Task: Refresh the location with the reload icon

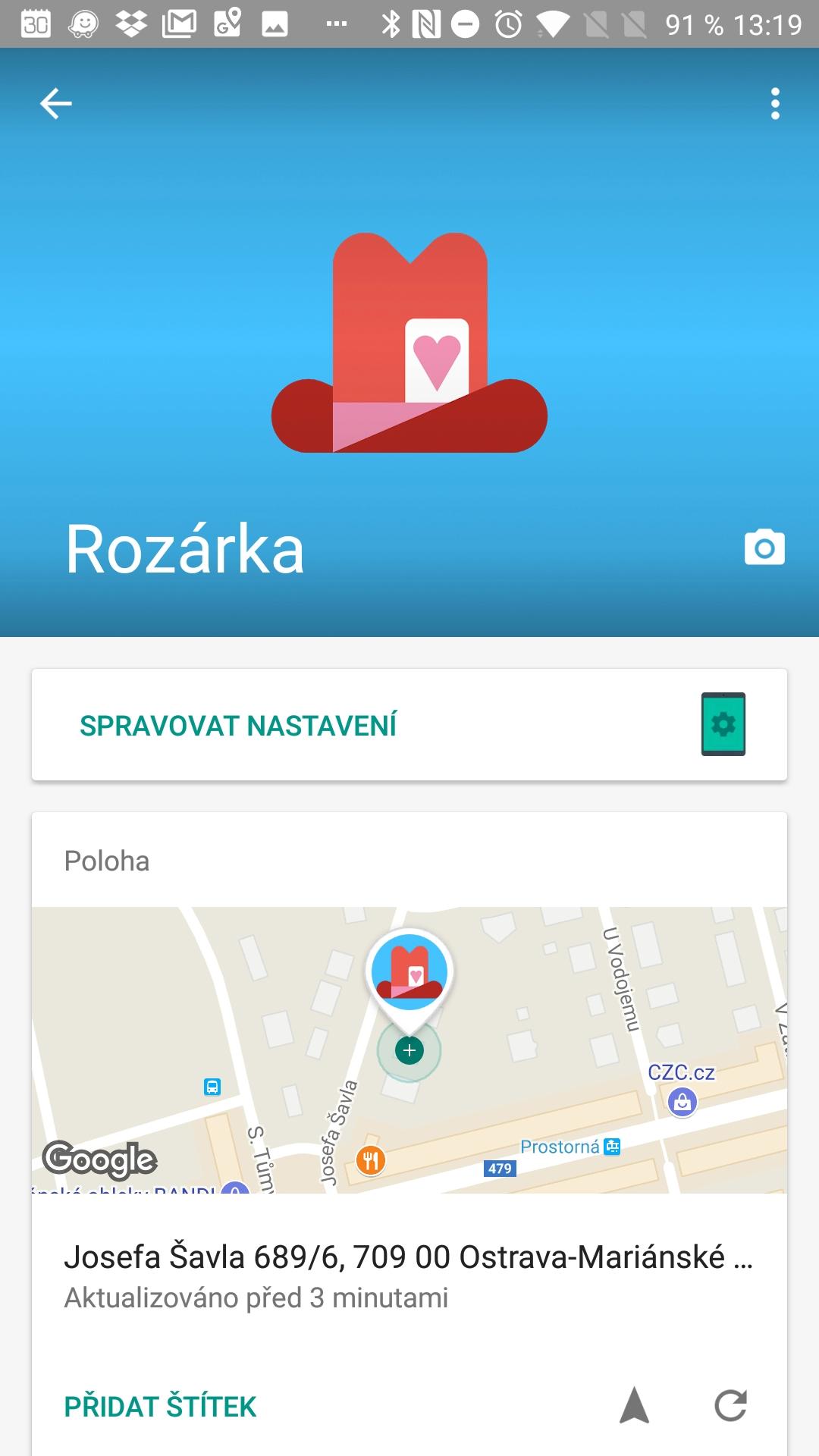Action: coord(731,1405)
